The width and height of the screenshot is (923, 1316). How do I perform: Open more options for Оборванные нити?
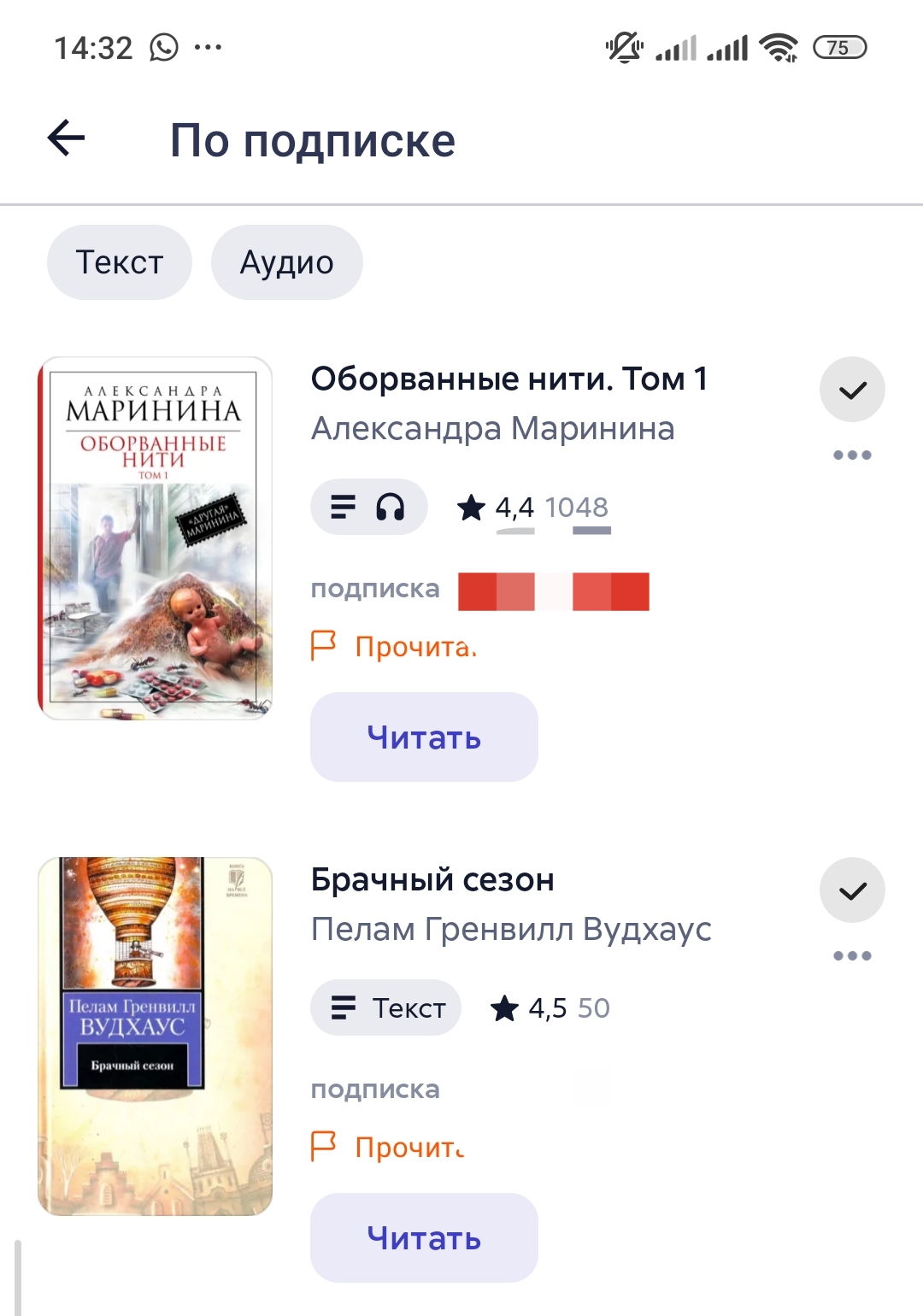point(852,455)
